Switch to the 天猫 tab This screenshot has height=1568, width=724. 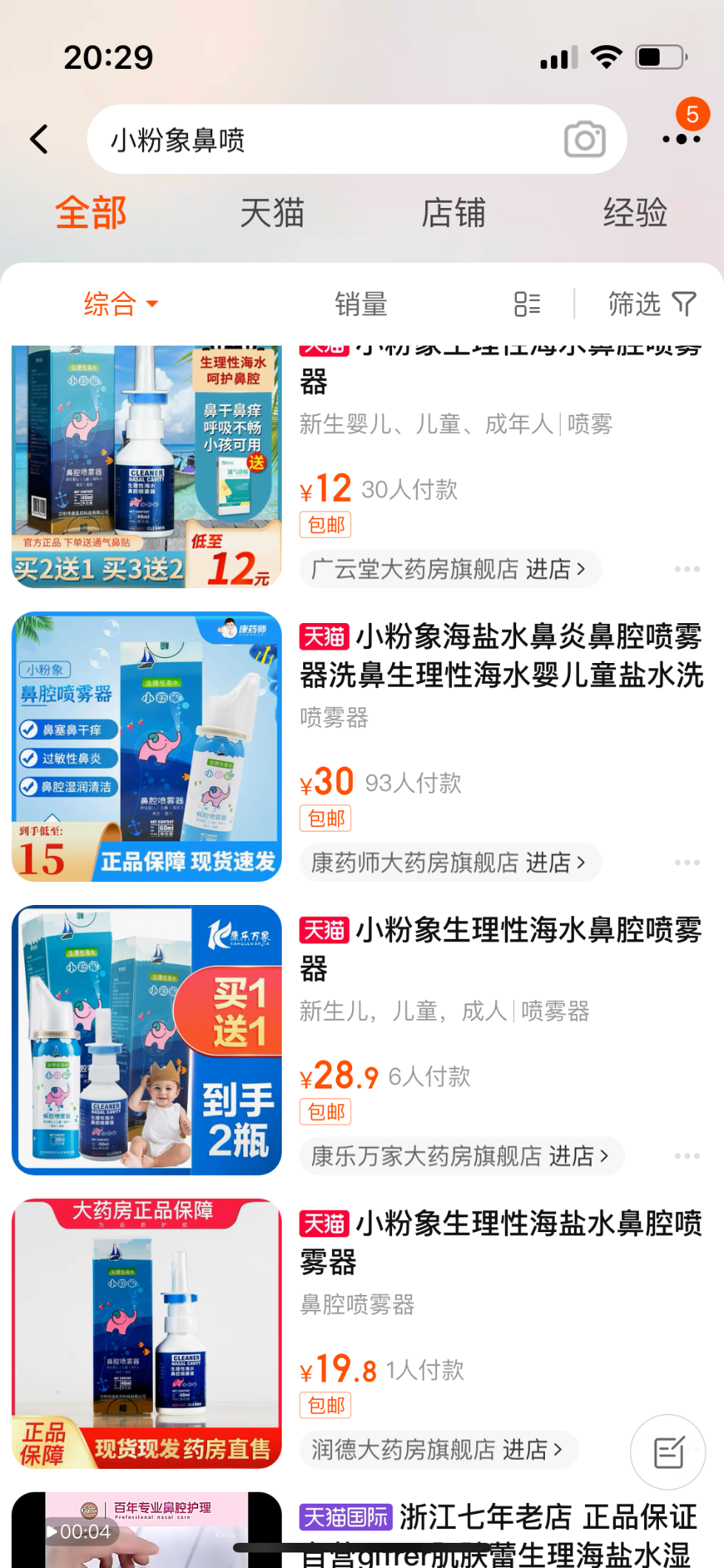[x=272, y=213]
